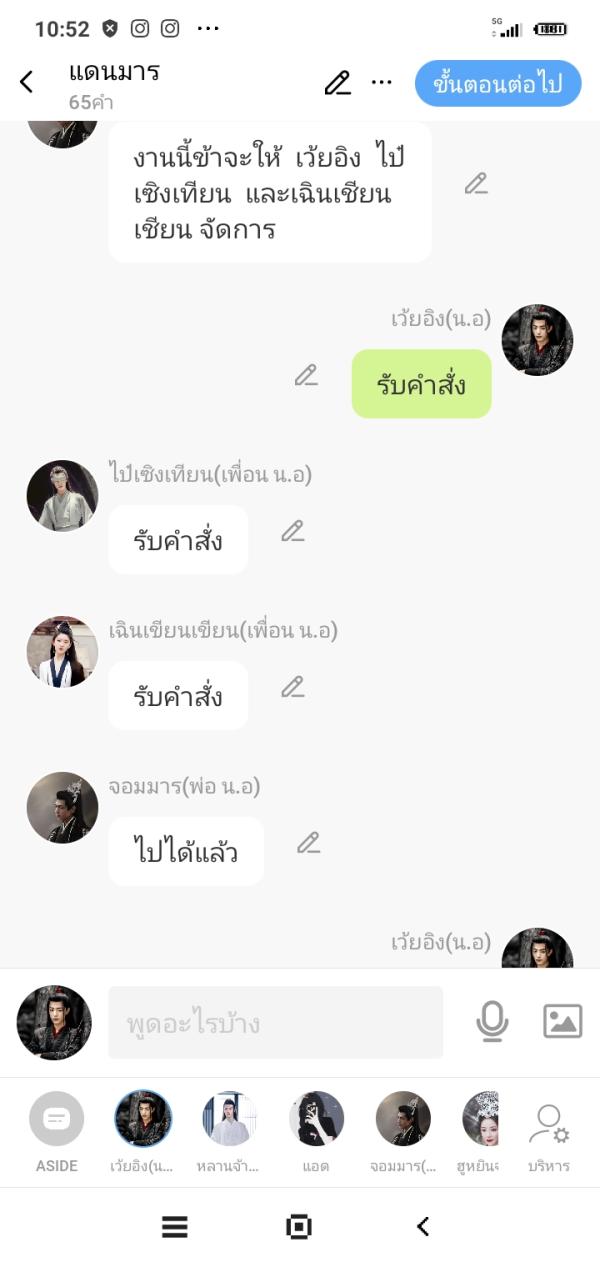Image resolution: width=600 pixels, height=1267 pixels.
Task: Edit the message from ไป่เซิงเทียน
Action: click(292, 531)
